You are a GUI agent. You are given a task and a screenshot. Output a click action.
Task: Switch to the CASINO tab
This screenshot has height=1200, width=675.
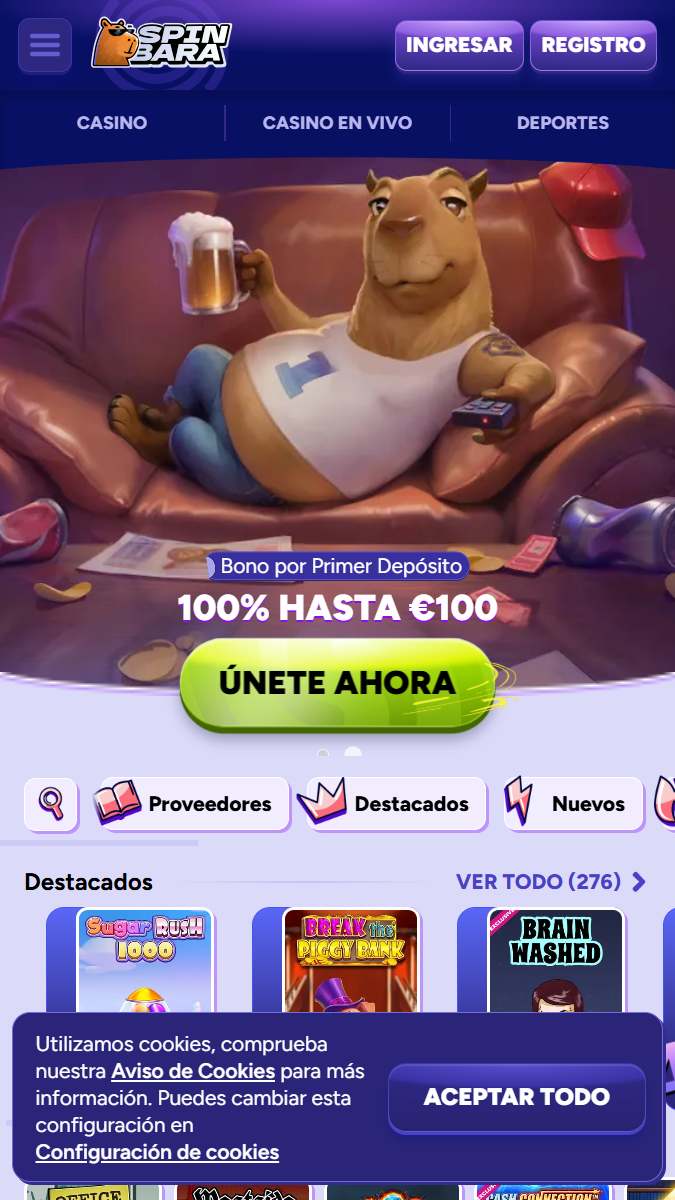click(x=112, y=123)
